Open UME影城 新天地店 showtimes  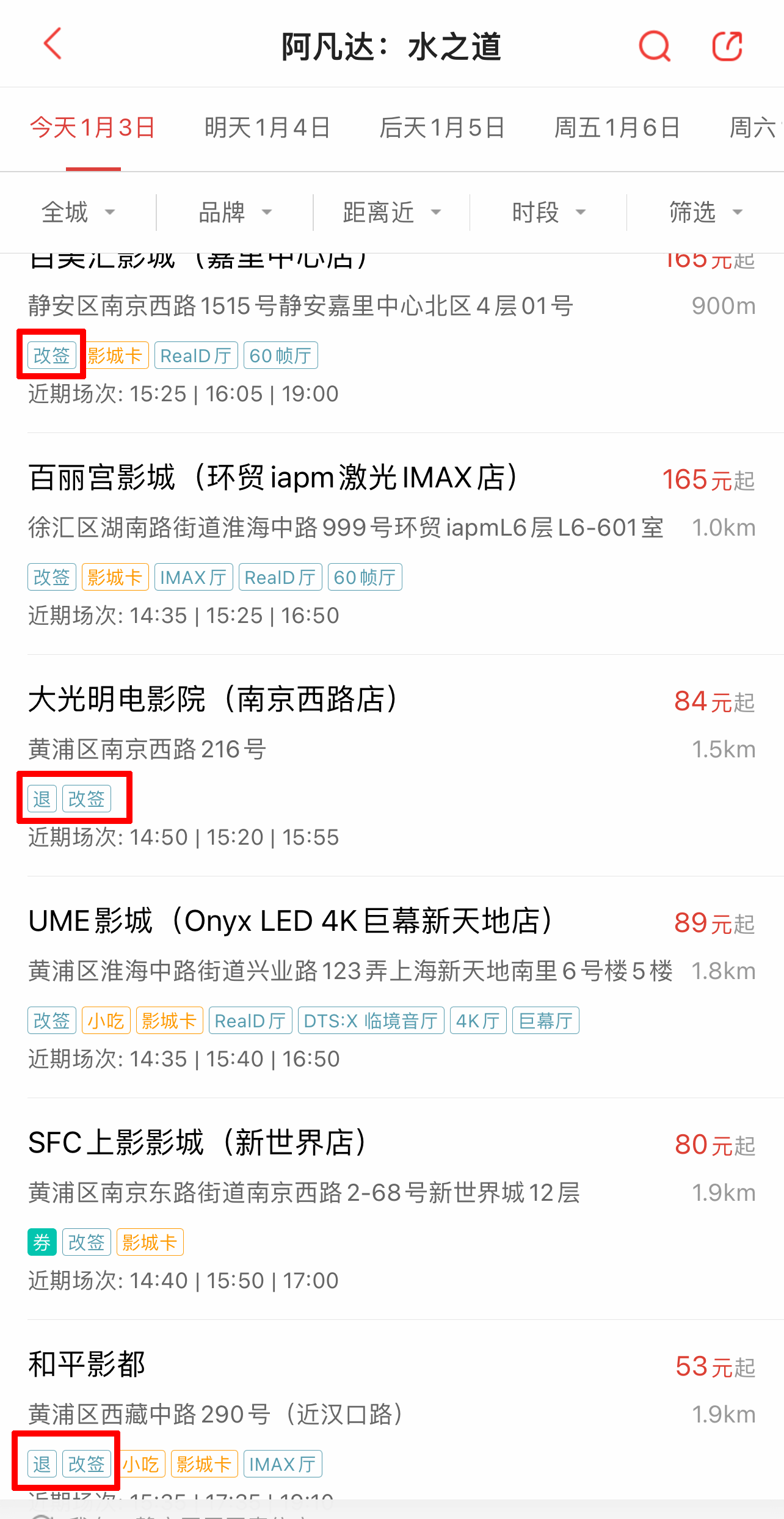(392, 987)
